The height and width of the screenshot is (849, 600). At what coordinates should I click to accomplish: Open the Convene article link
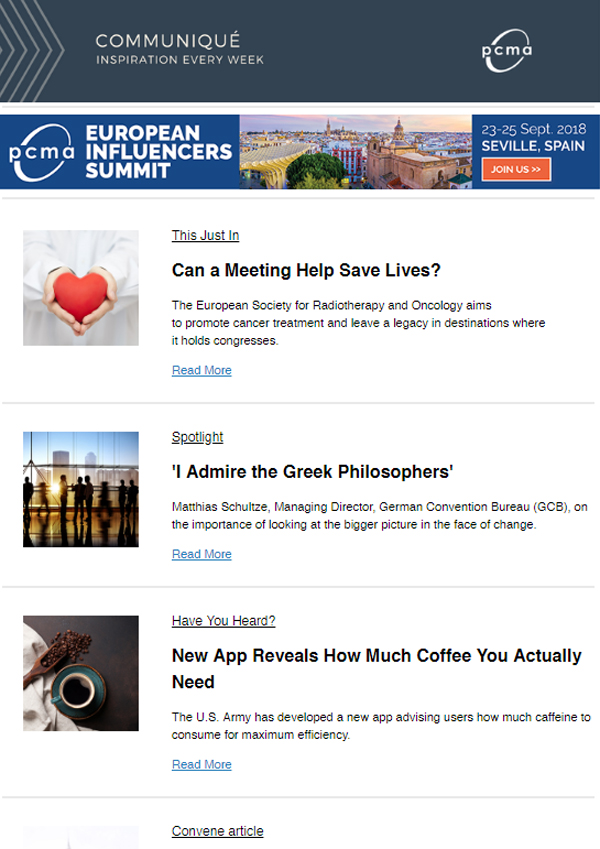pyautogui.click(x=217, y=831)
